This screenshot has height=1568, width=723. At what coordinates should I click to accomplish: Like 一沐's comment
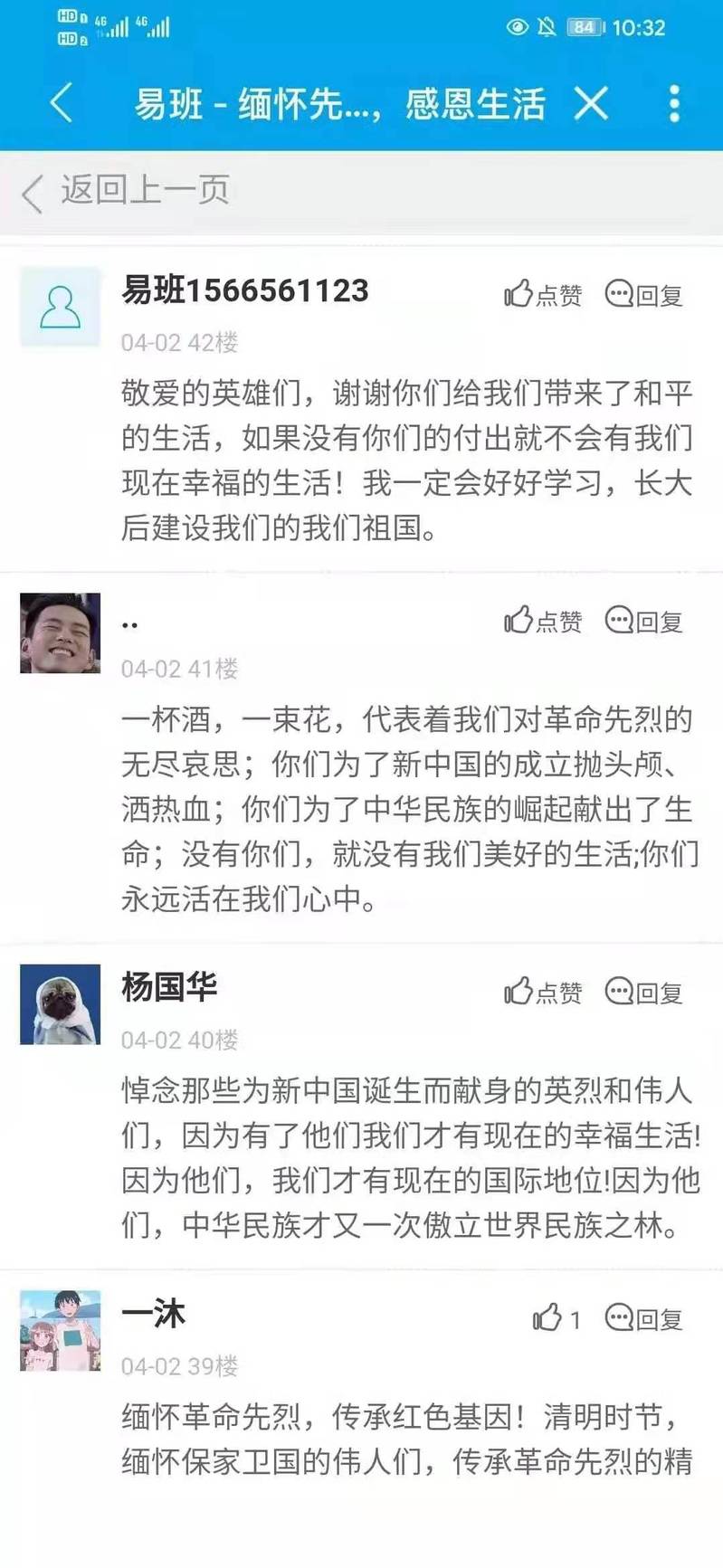click(556, 1319)
